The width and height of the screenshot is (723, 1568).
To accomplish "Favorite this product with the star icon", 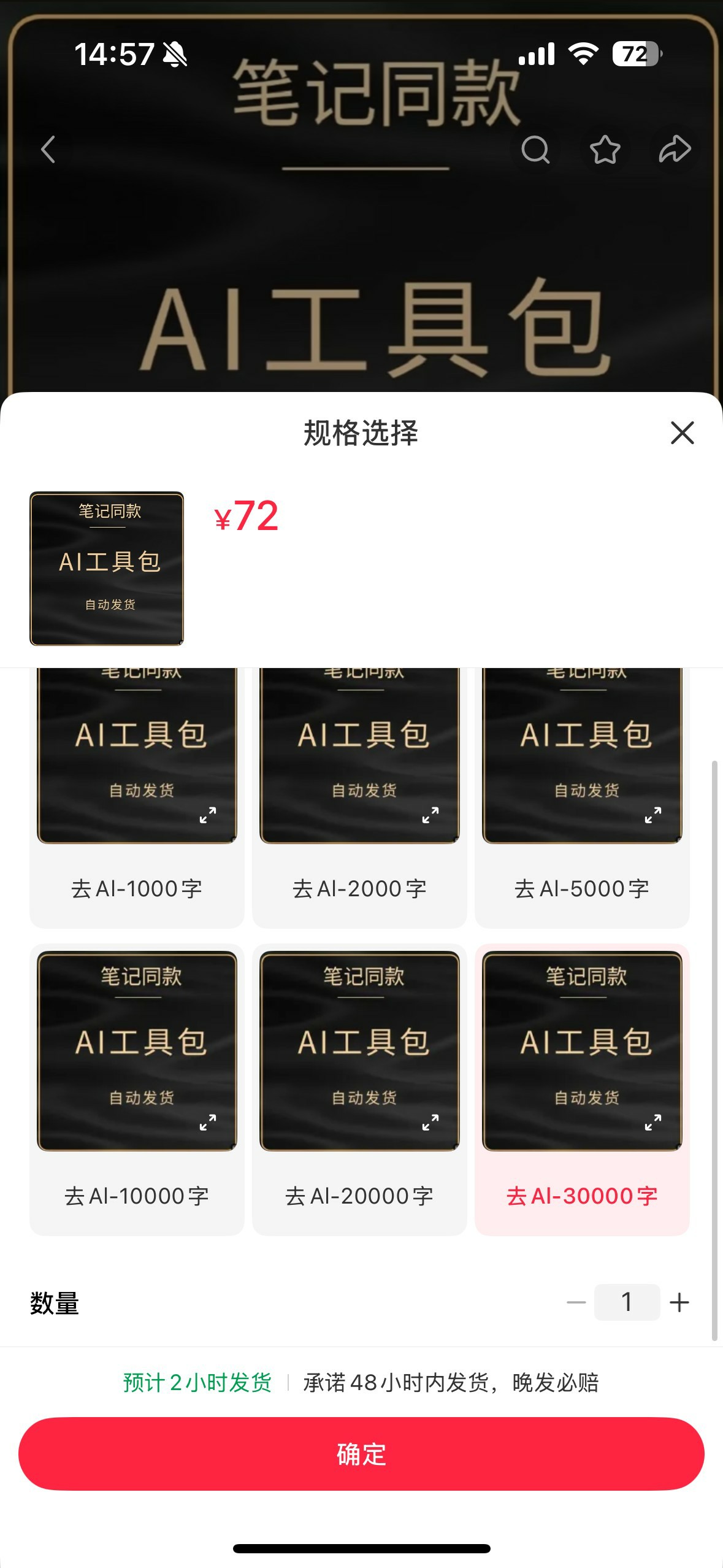I will 605,150.
